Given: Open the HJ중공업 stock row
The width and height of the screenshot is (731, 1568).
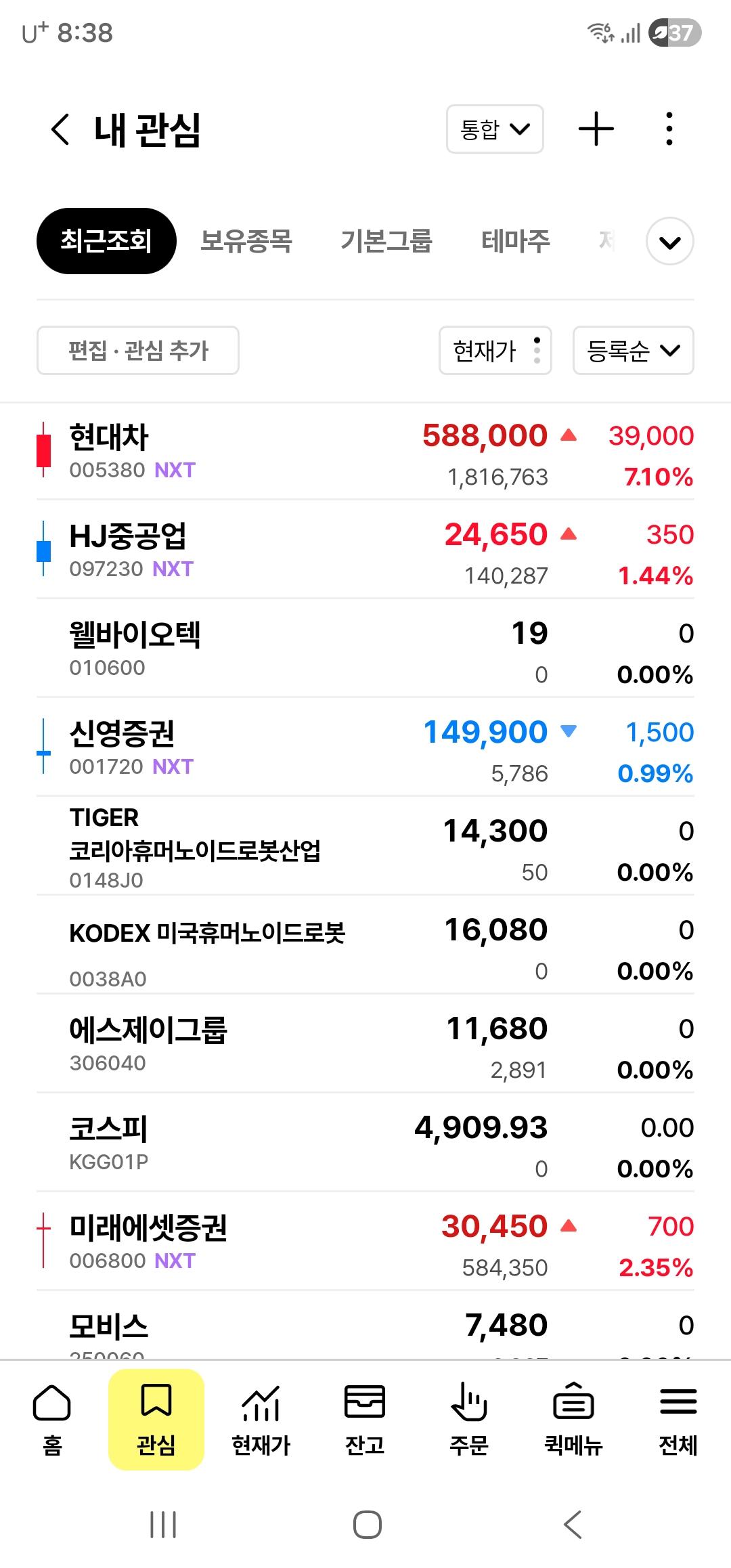Looking at the screenshot, I should (x=365, y=550).
